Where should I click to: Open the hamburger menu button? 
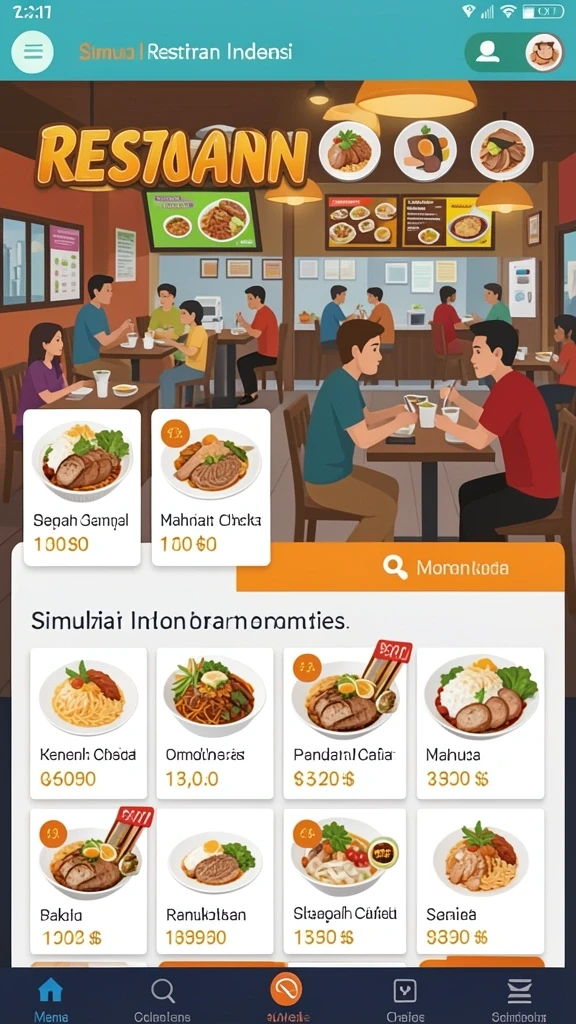coord(33,51)
